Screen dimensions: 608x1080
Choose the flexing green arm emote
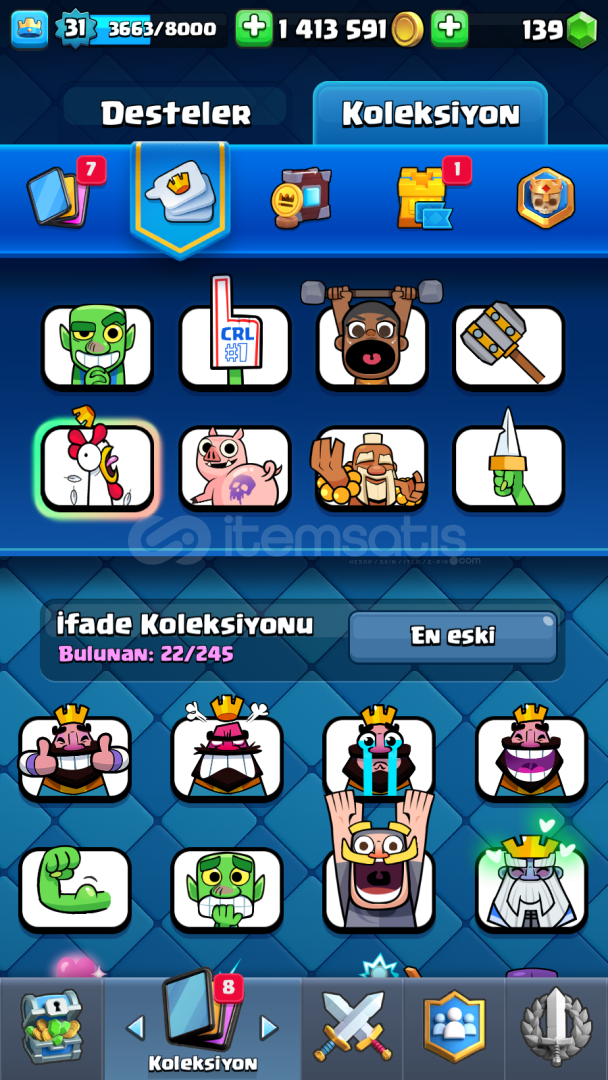pos(74,890)
